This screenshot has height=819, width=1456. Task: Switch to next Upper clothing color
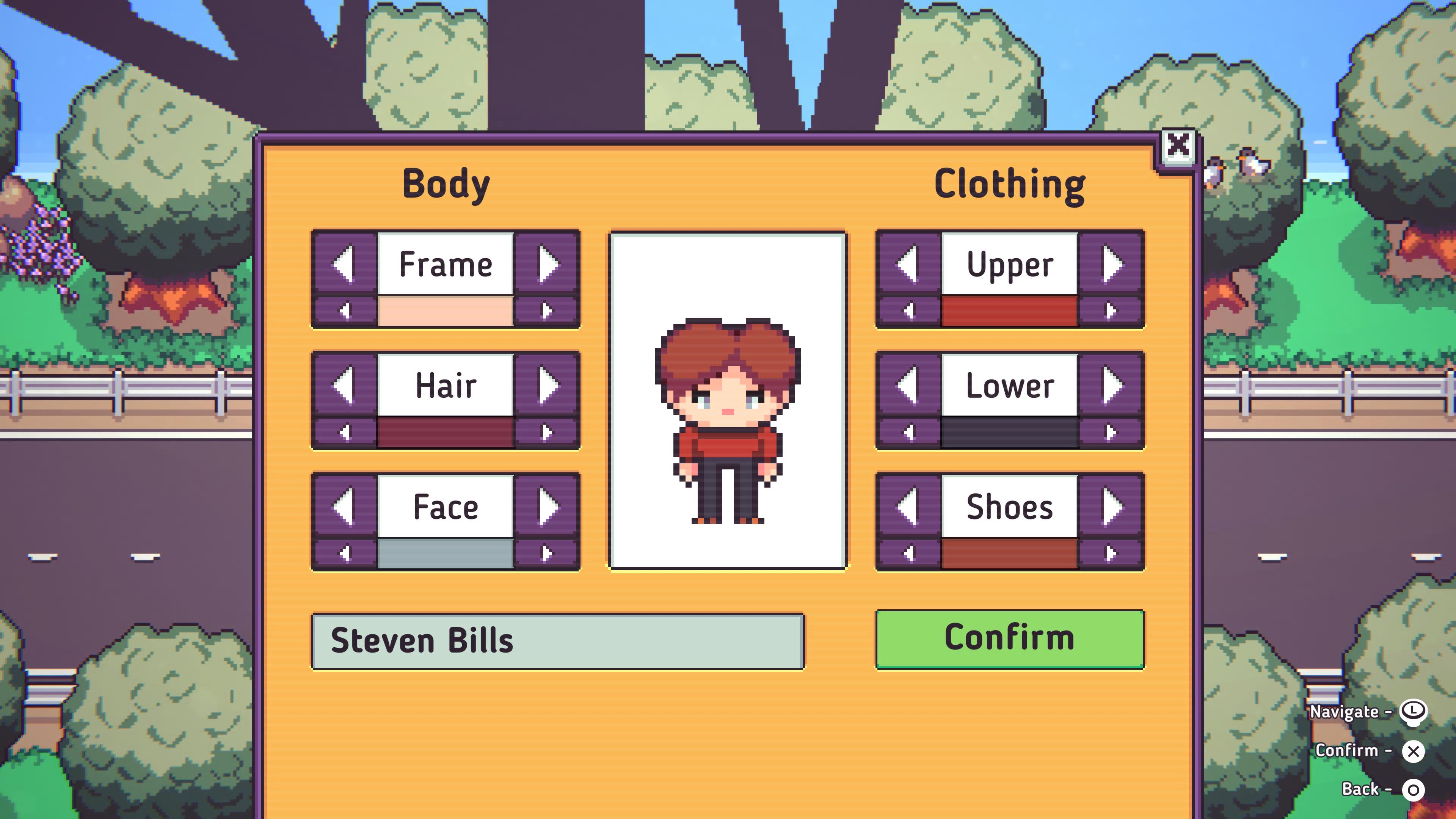[x=1111, y=310]
